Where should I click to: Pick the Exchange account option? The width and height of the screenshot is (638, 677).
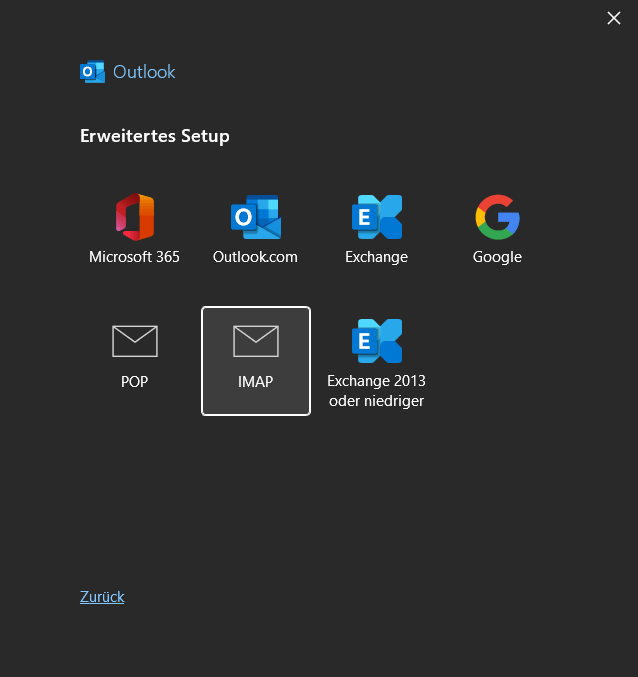[x=376, y=229]
